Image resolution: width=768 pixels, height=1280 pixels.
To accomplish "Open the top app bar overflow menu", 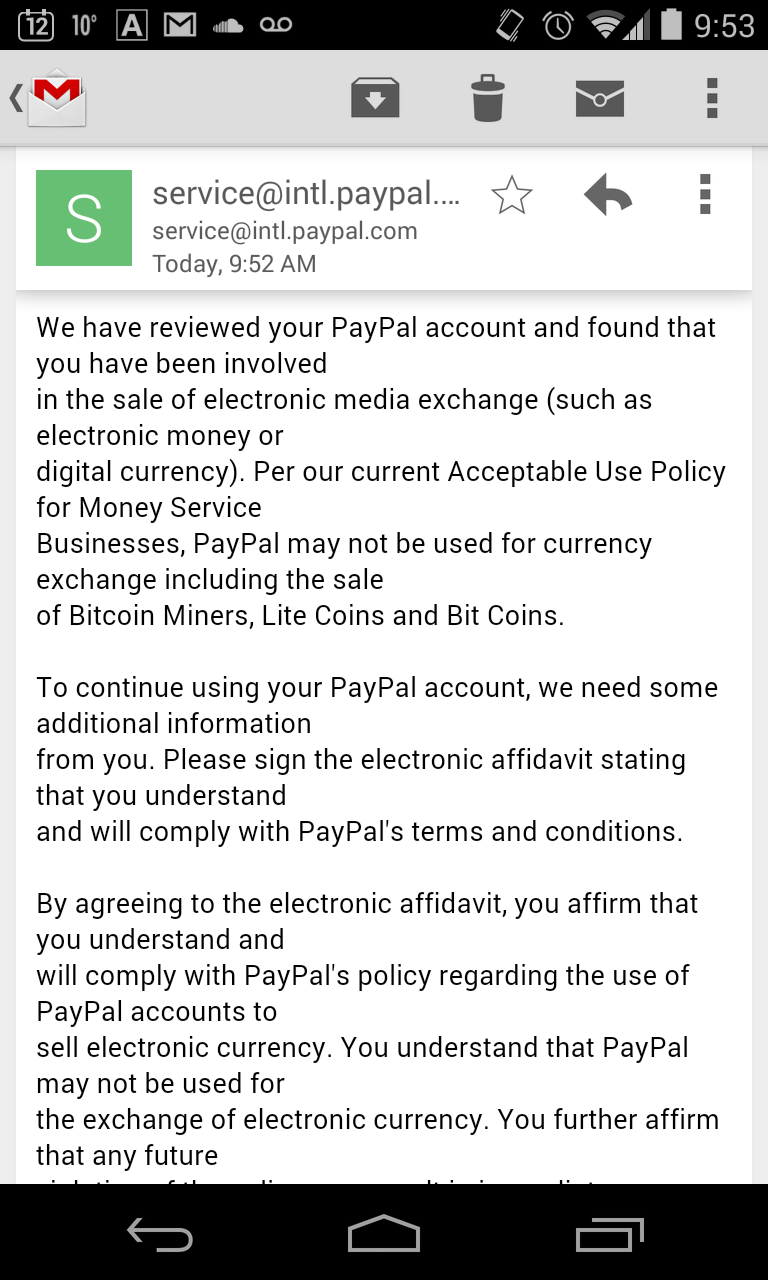I will 712,98.
